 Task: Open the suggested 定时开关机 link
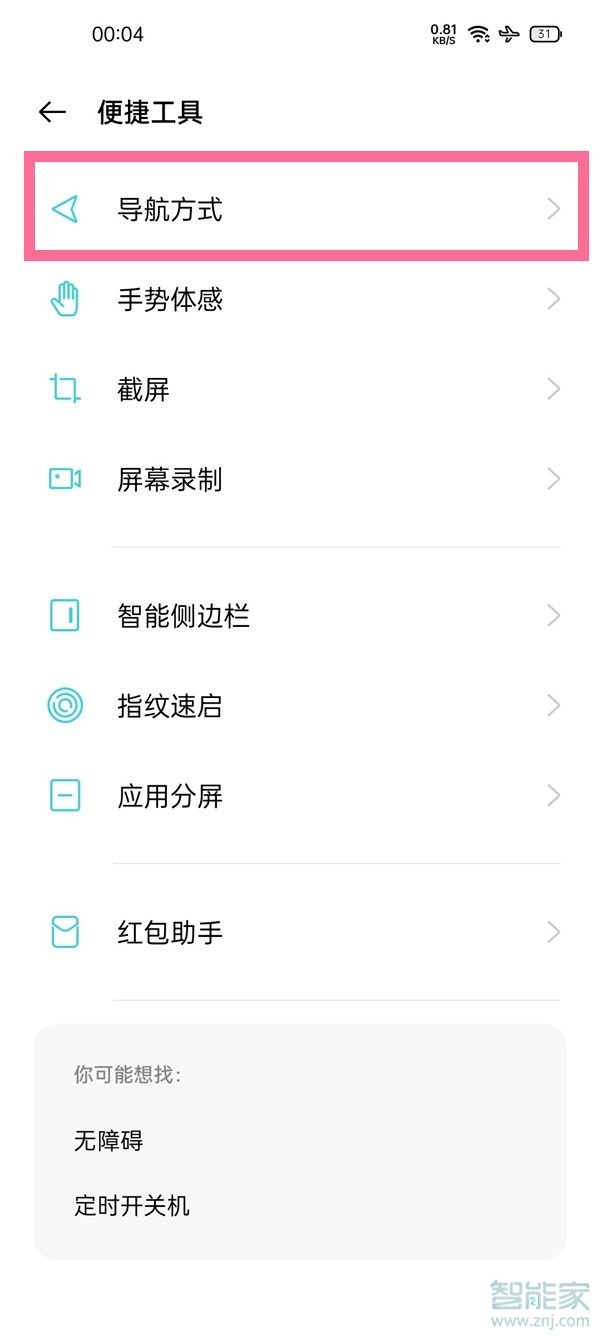(132, 1206)
